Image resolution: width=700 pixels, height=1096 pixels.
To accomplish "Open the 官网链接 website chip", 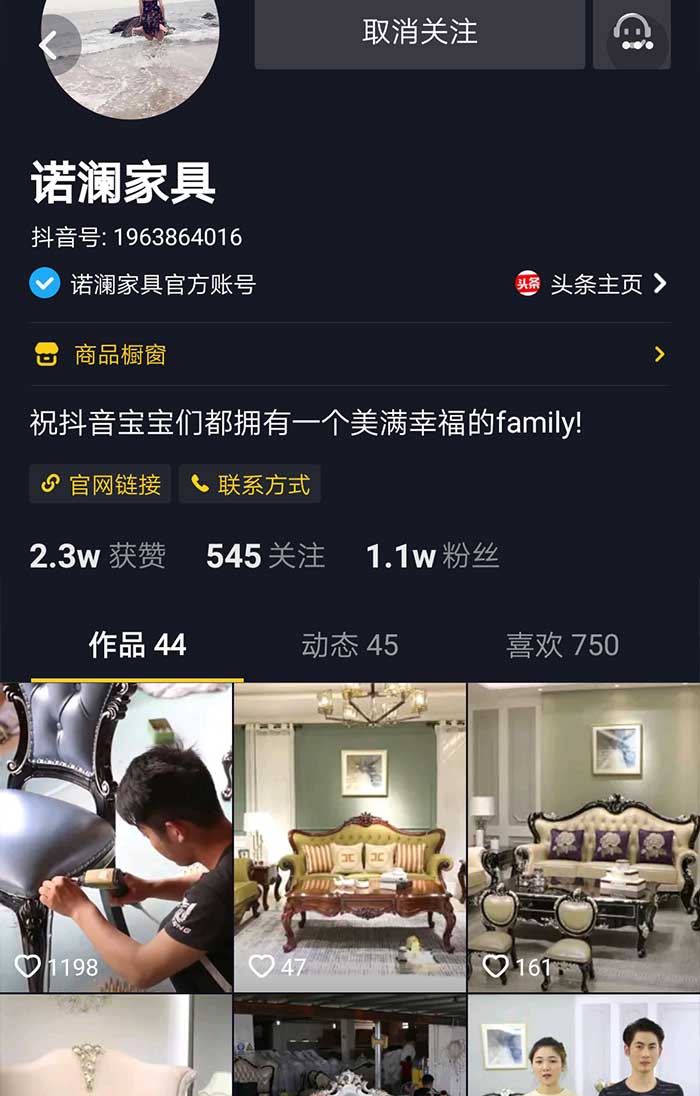I will coord(100,485).
